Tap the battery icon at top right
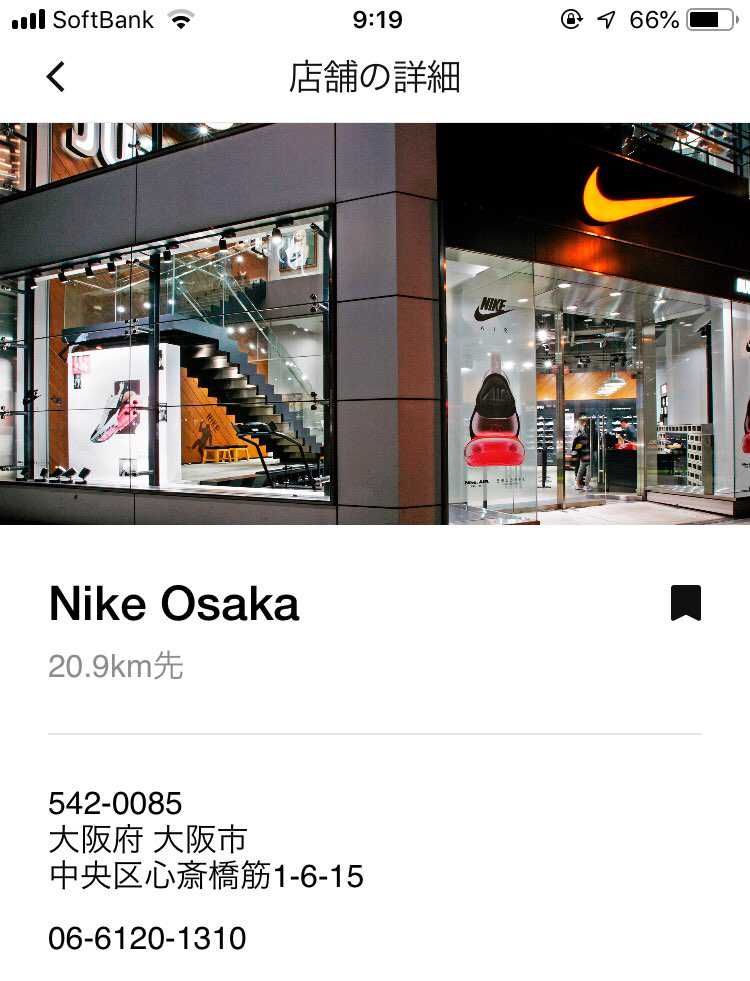Image resolution: width=750 pixels, height=981 pixels. [x=712, y=17]
